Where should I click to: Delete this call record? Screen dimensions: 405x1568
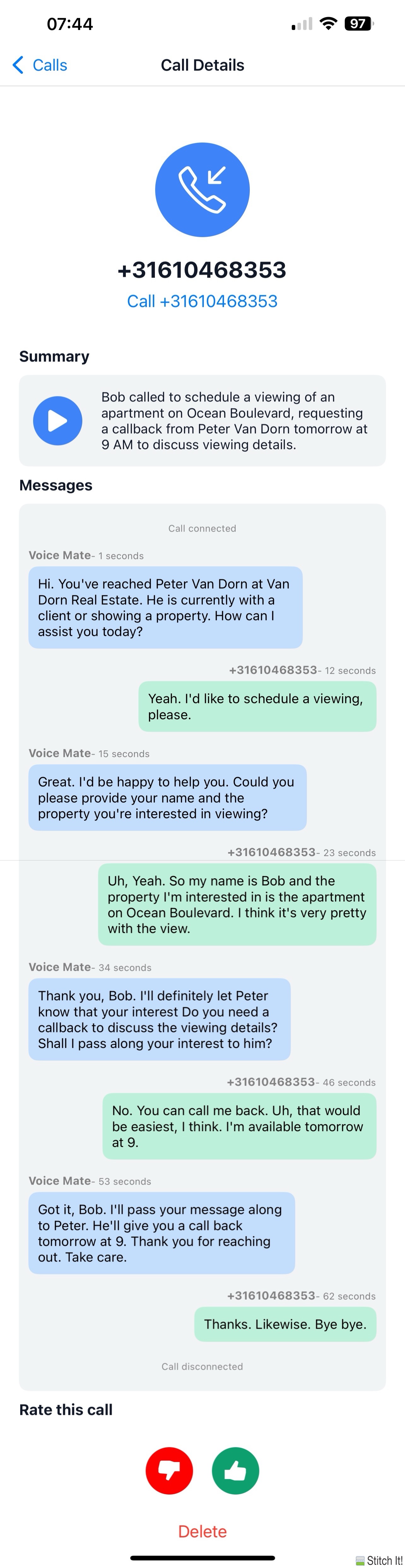point(202,1531)
